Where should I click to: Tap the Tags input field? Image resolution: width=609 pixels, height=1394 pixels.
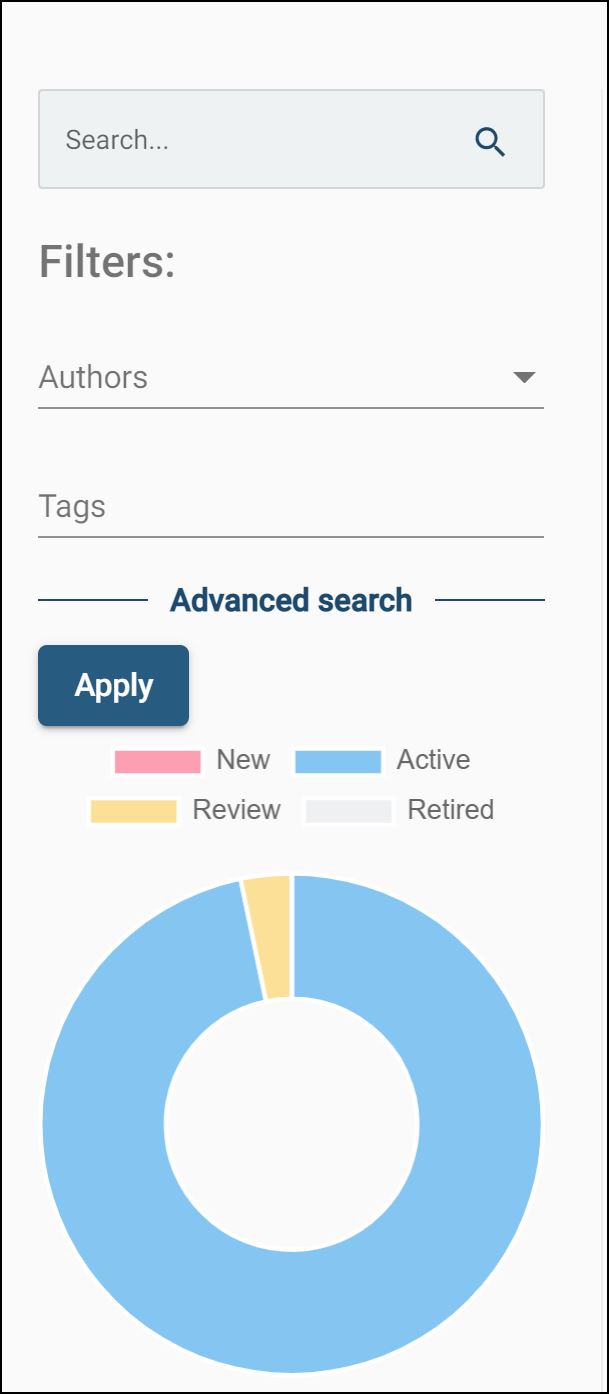point(290,507)
